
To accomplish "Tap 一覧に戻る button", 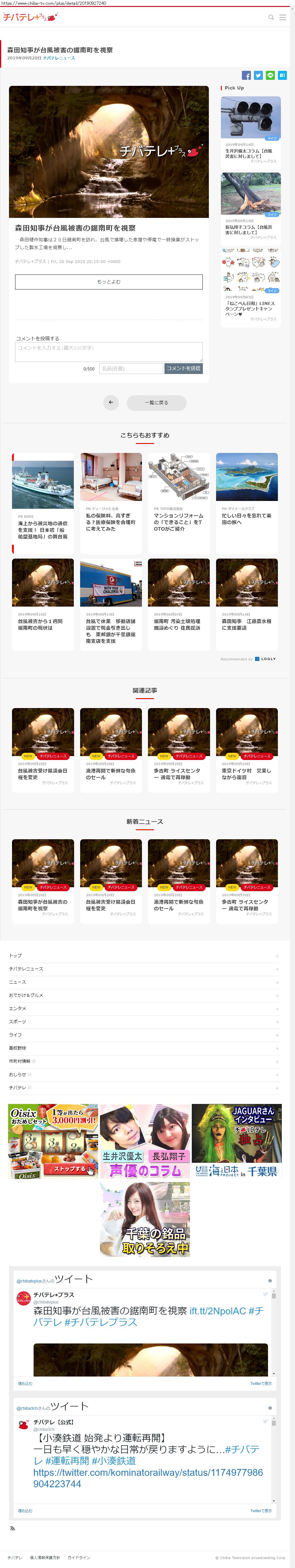I will click(x=156, y=402).
